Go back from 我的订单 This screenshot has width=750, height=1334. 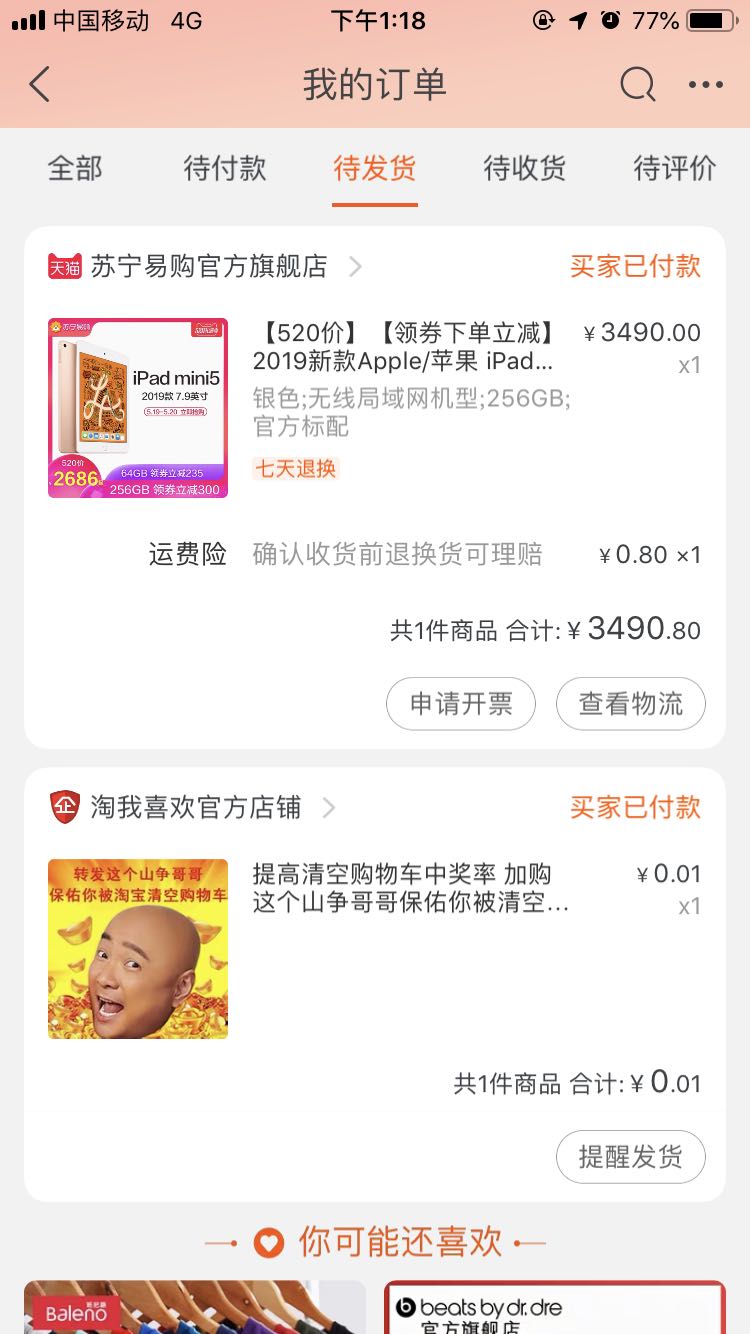pyautogui.click(x=40, y=85)
